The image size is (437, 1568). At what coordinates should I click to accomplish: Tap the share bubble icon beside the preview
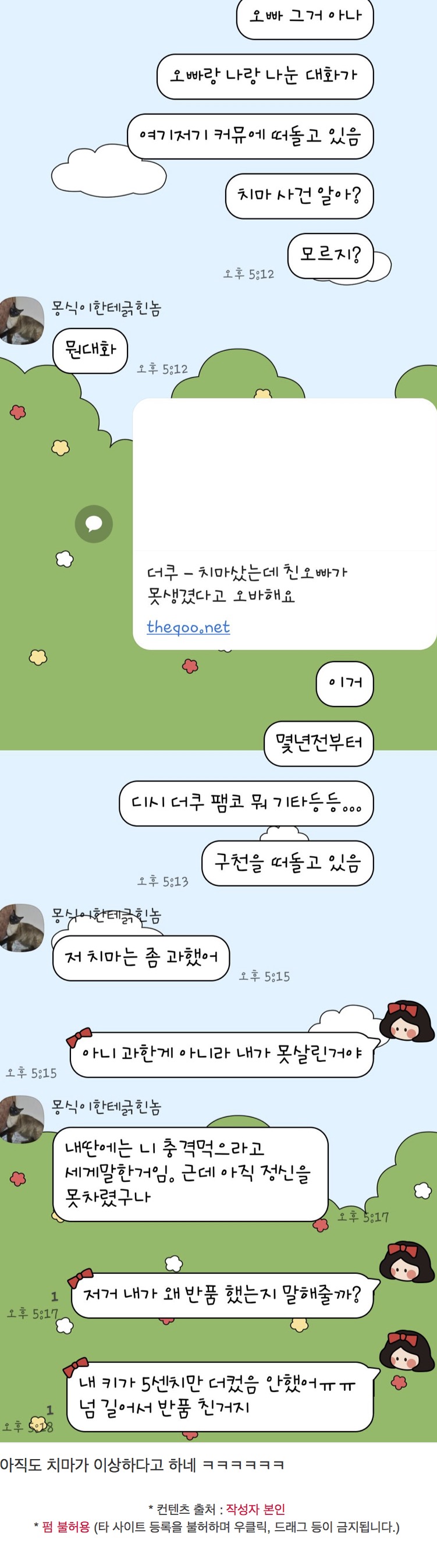[x=94, y=524]
